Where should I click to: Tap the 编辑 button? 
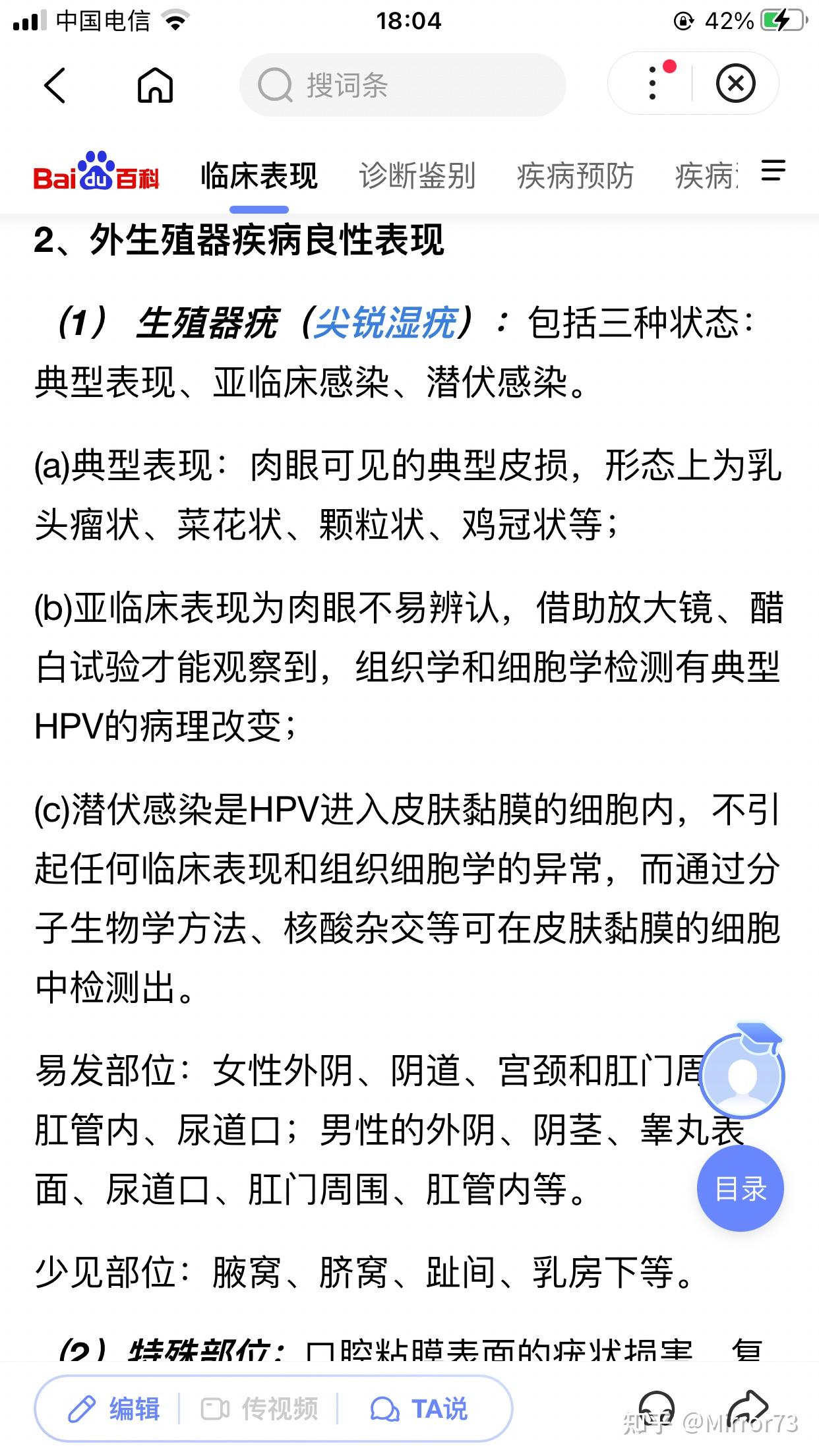tap(114, 1409)
